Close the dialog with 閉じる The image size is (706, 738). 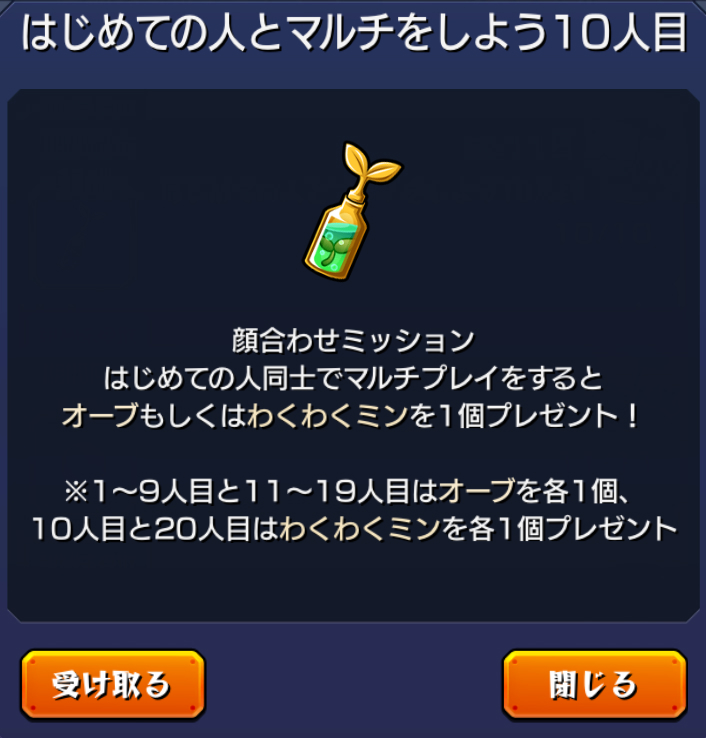pyautogui.click(x=594, y=685)
